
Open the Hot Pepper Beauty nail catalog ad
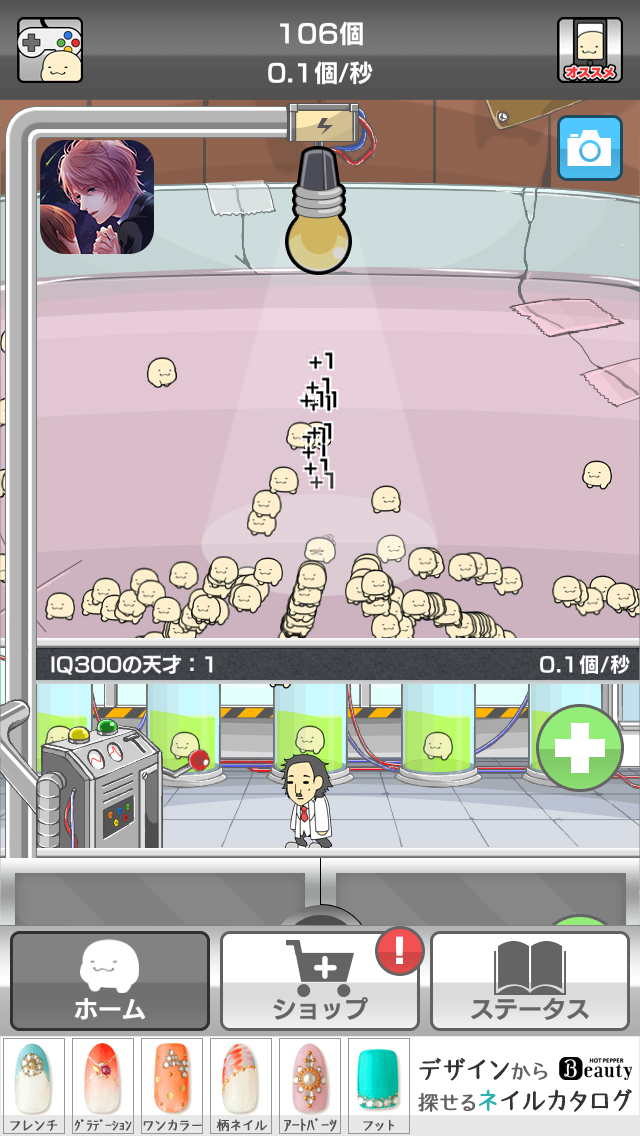click(x=525, y=1086)
